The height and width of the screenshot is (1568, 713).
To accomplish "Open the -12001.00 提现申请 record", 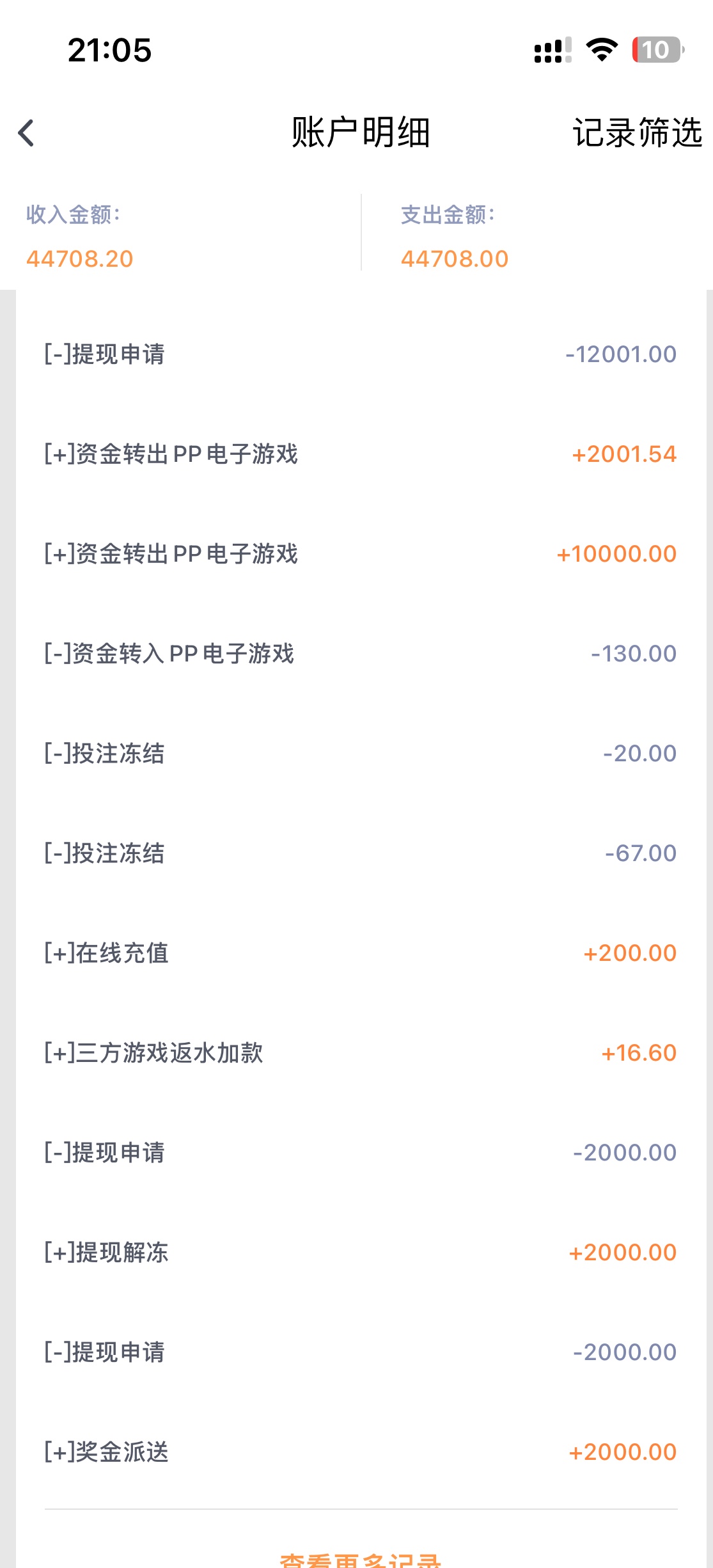I will [360, 354].
